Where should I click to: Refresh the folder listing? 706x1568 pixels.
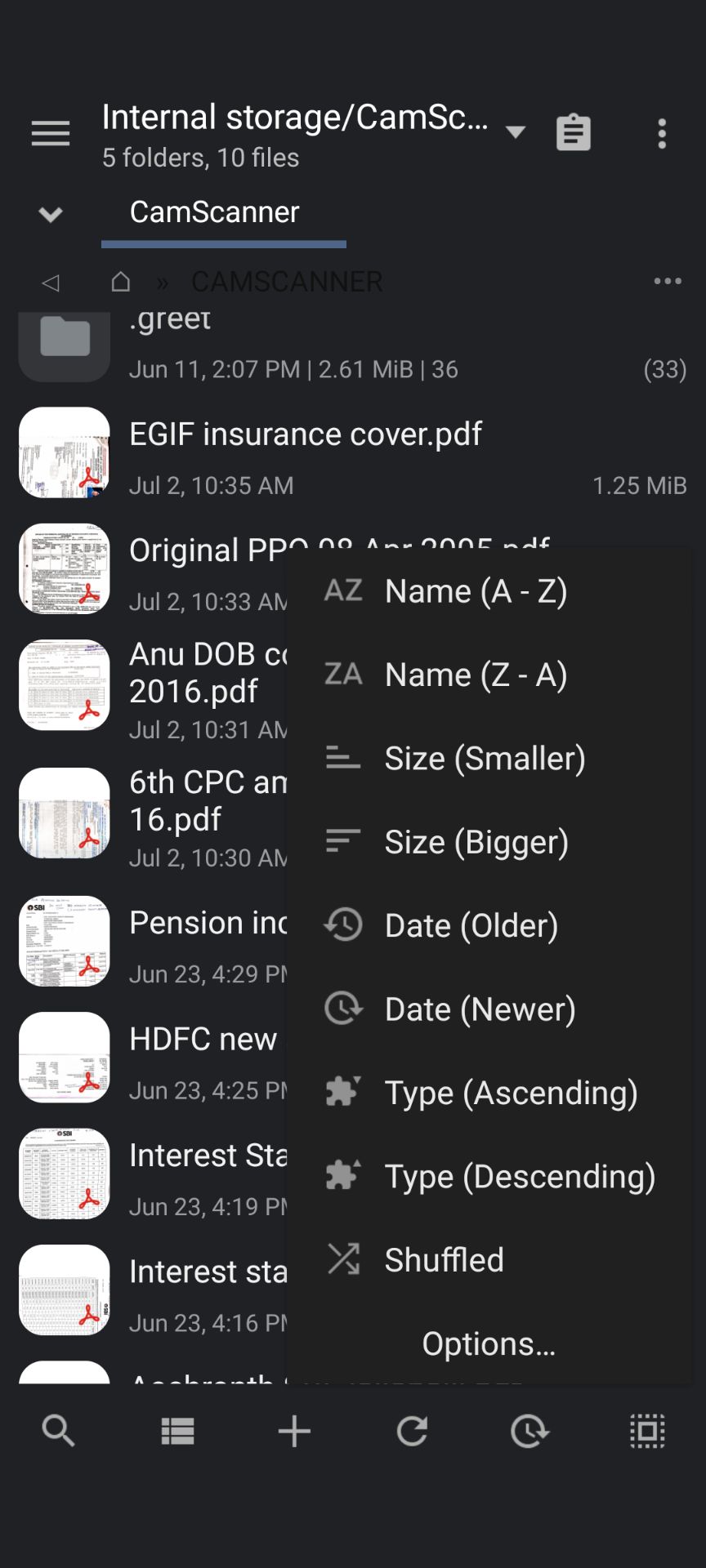[412, 1432]
